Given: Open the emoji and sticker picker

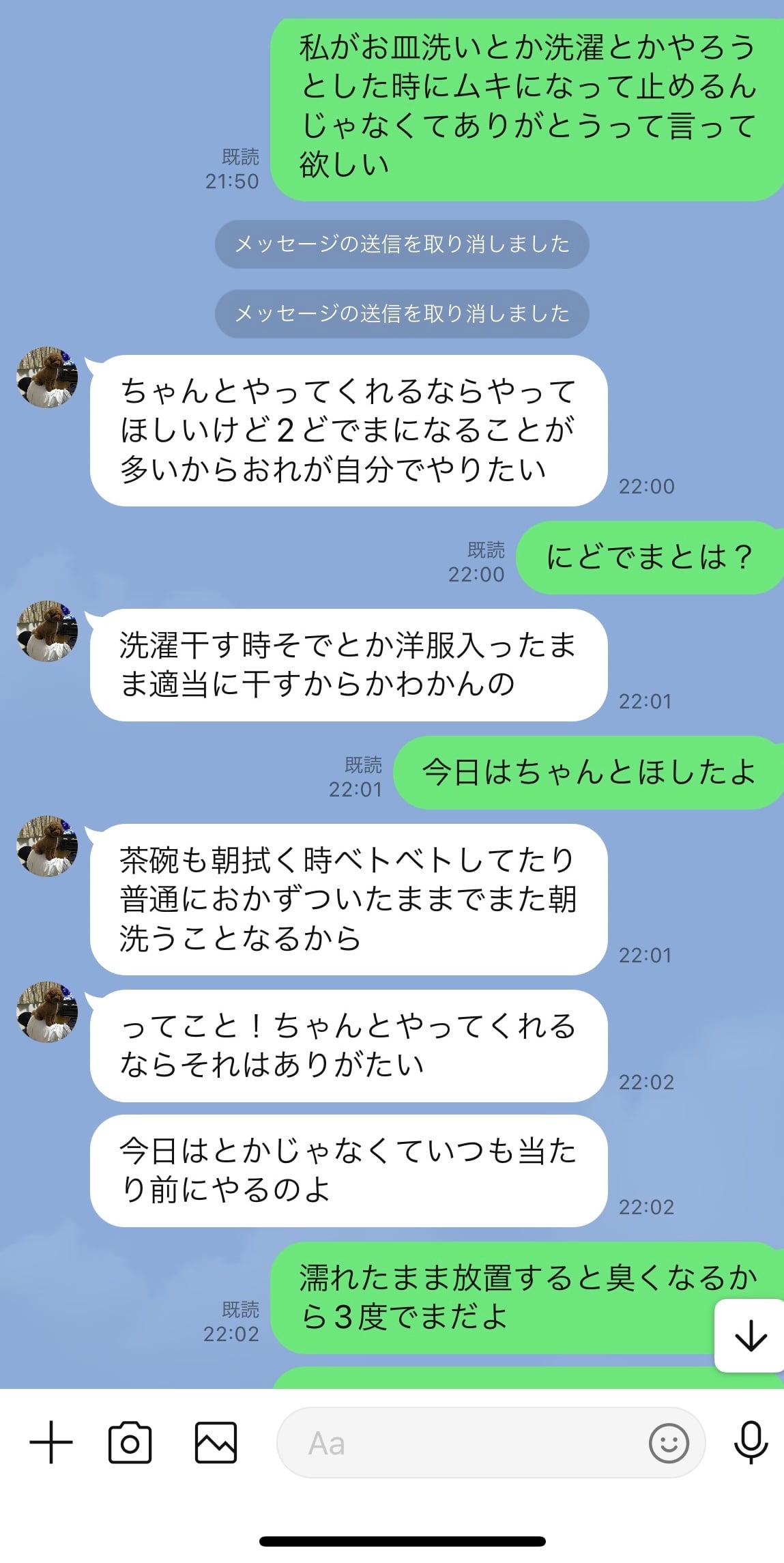Looking at the screenshot, I should click(x=669, y=1443).
